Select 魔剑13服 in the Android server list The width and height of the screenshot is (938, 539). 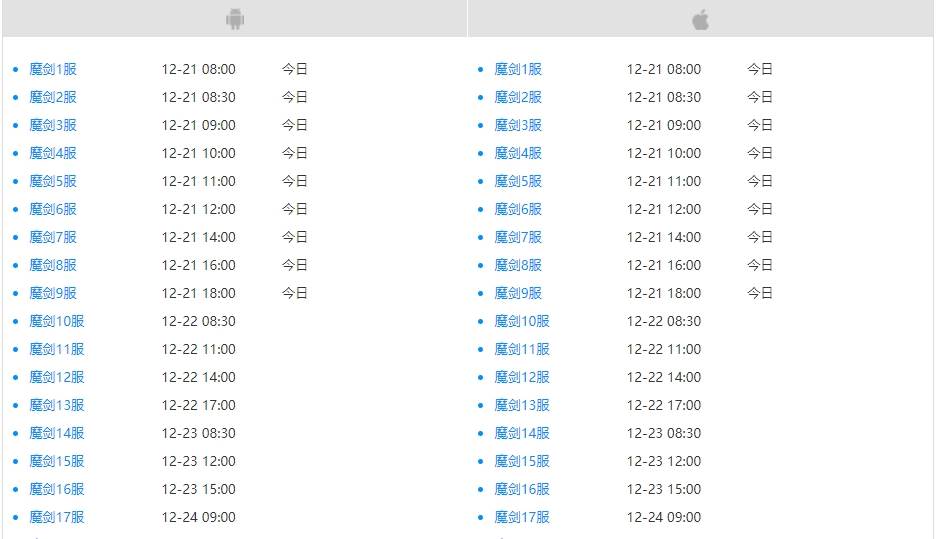[x=57, y=405]
